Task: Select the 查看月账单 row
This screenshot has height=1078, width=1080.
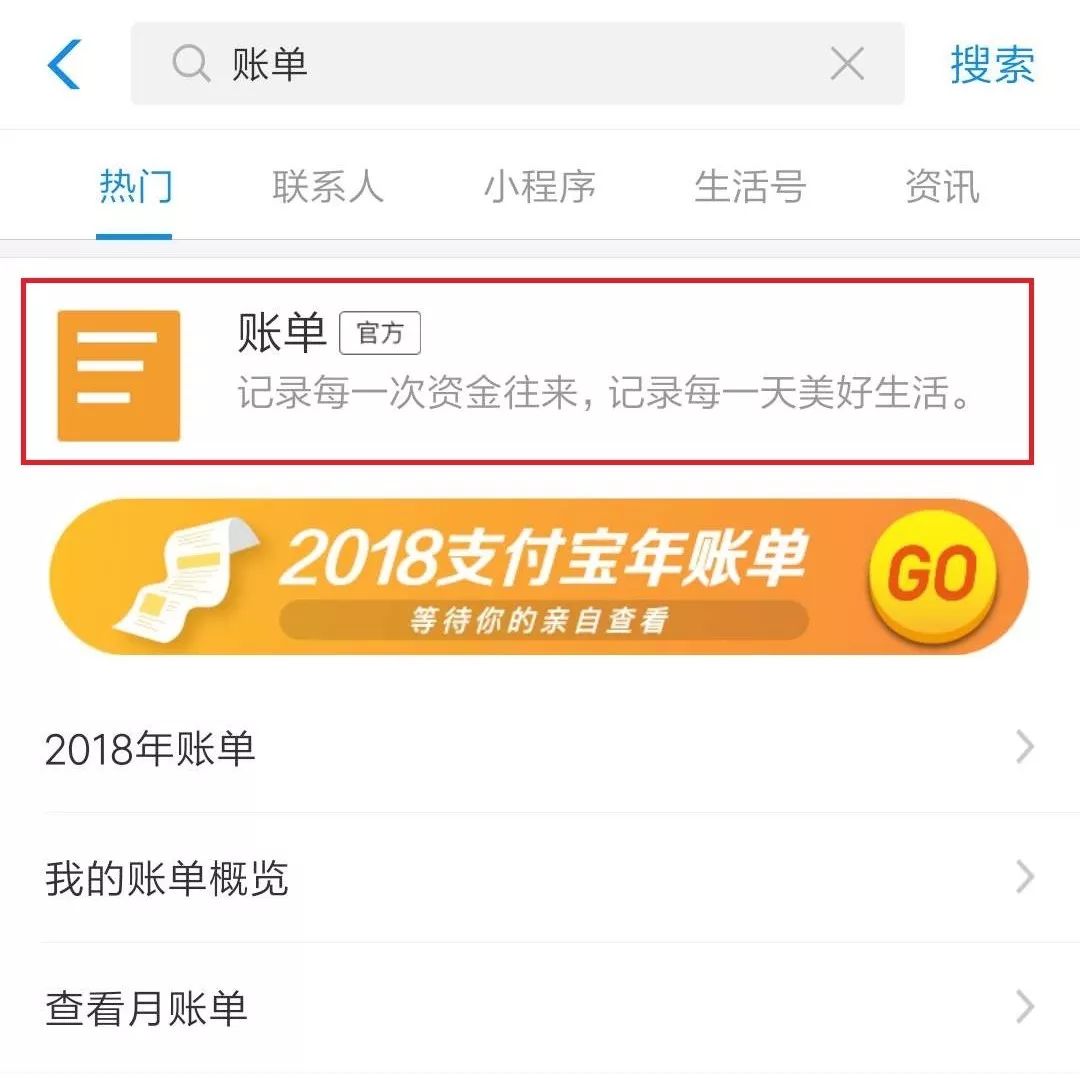Action: click(538, 1008)
